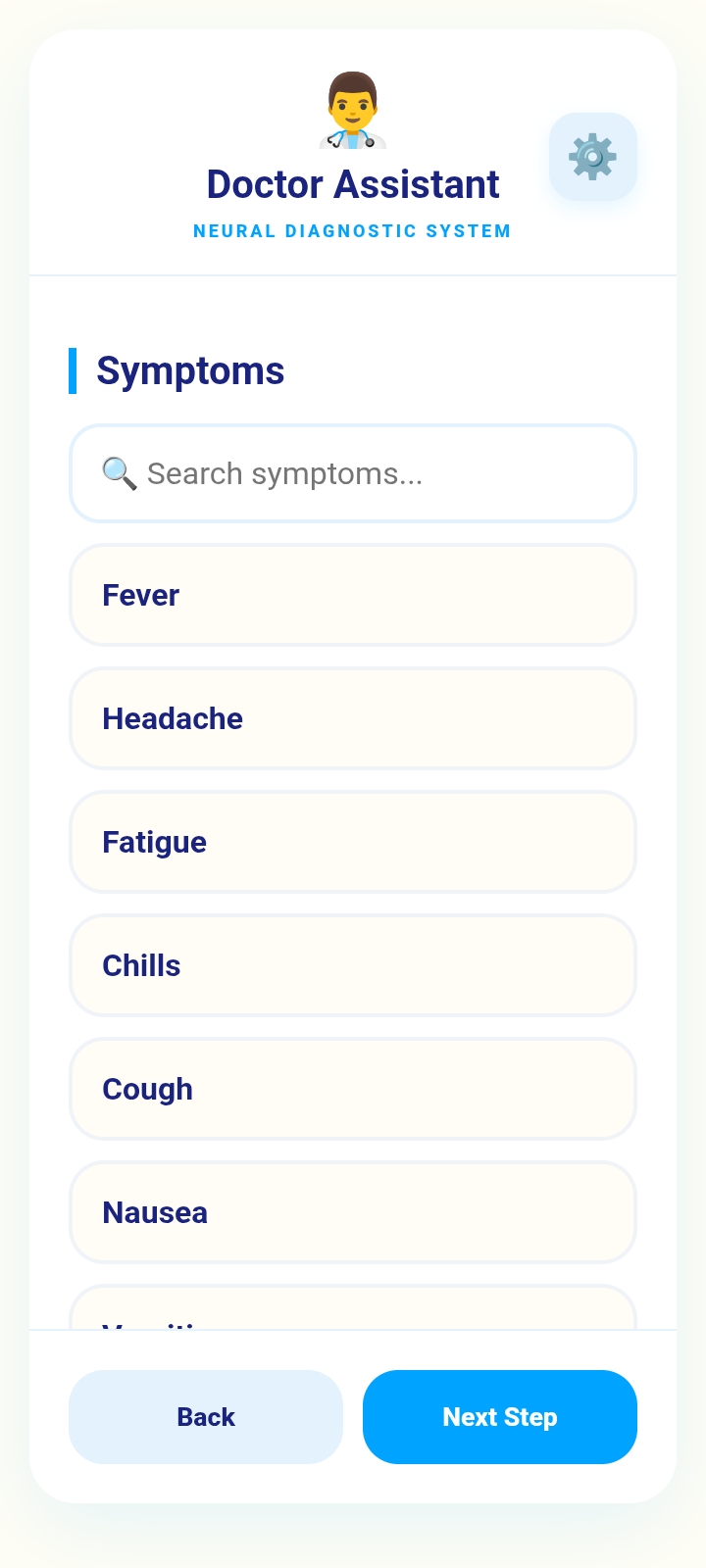Go back with the Back button
706x1568 pixels.
[206, 1417]
